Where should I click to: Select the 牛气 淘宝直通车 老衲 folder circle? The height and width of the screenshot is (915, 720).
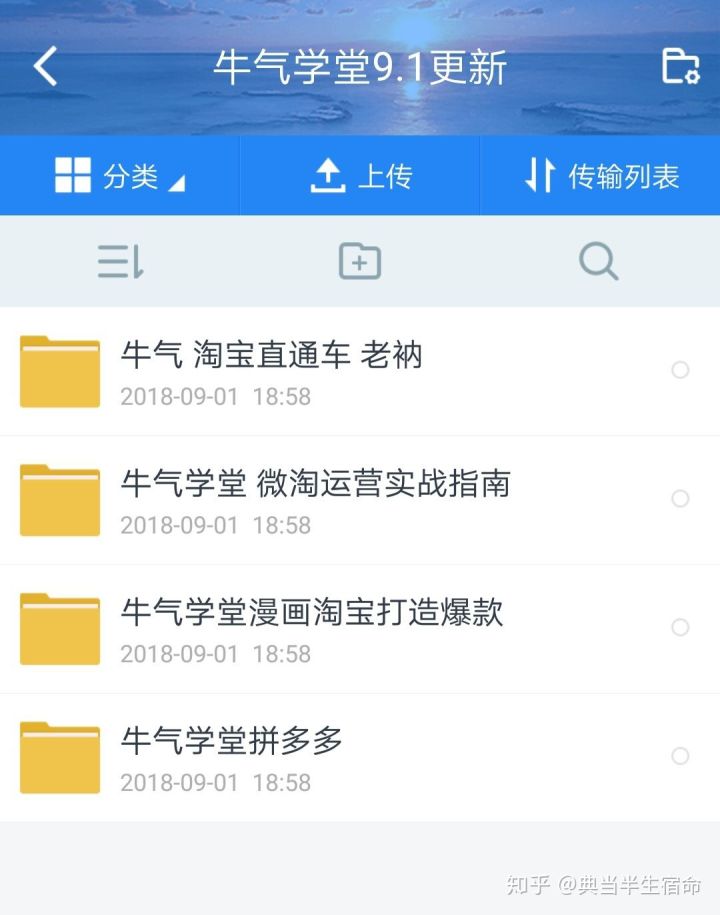(680, 370)
